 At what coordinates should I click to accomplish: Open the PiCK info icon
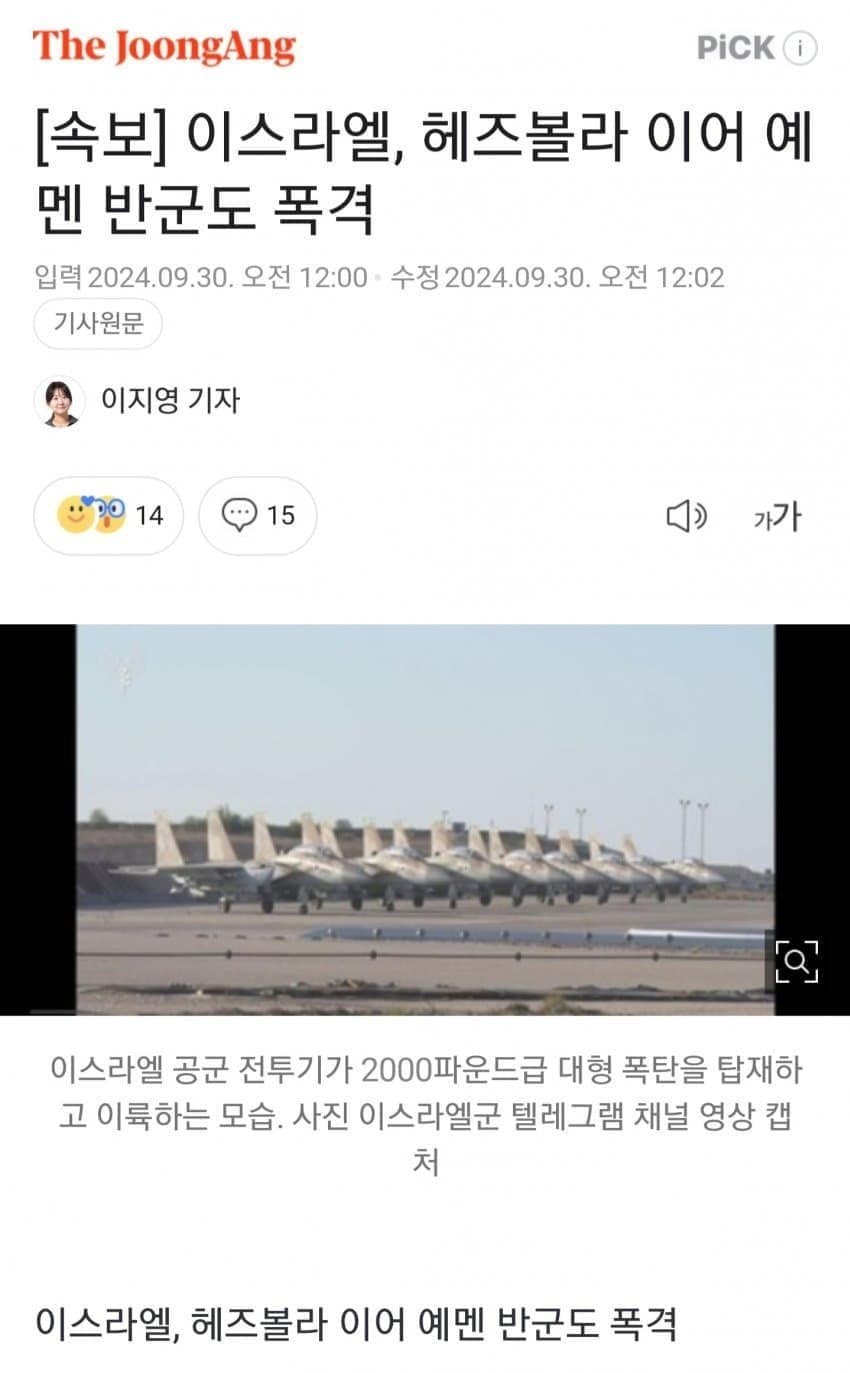point(800,48)
